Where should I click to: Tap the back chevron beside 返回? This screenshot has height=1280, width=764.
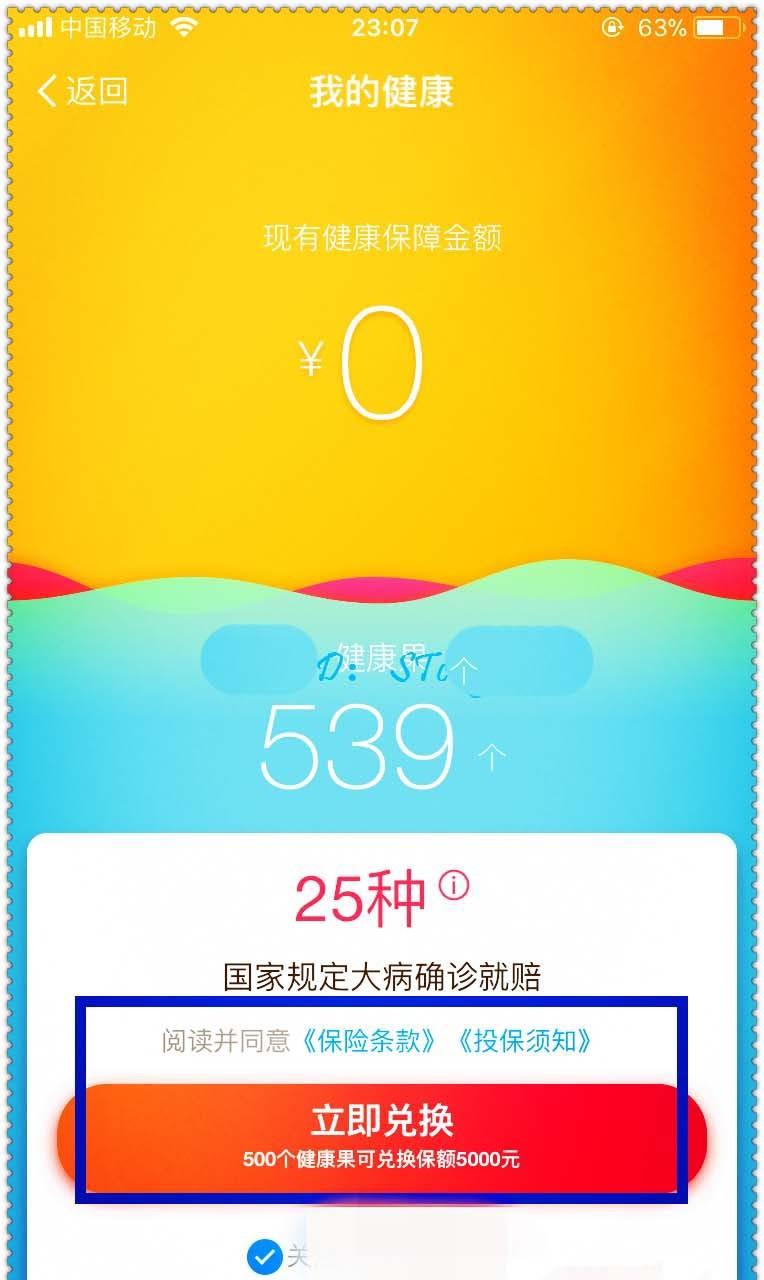(48, 89)
